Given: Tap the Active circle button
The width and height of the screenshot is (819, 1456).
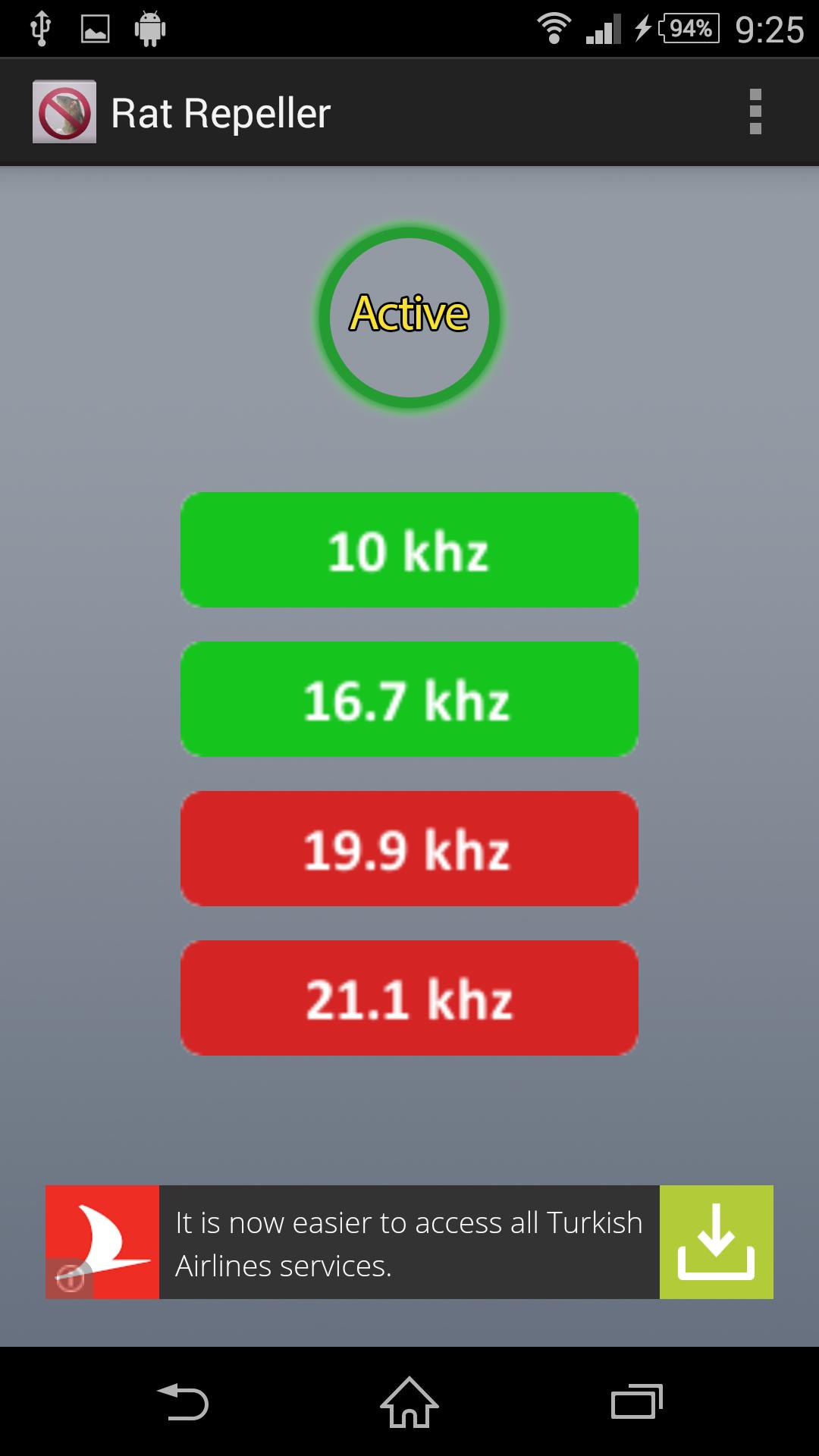Looking at the screenshot, I should pyautogui.click(x=409, y=317).
